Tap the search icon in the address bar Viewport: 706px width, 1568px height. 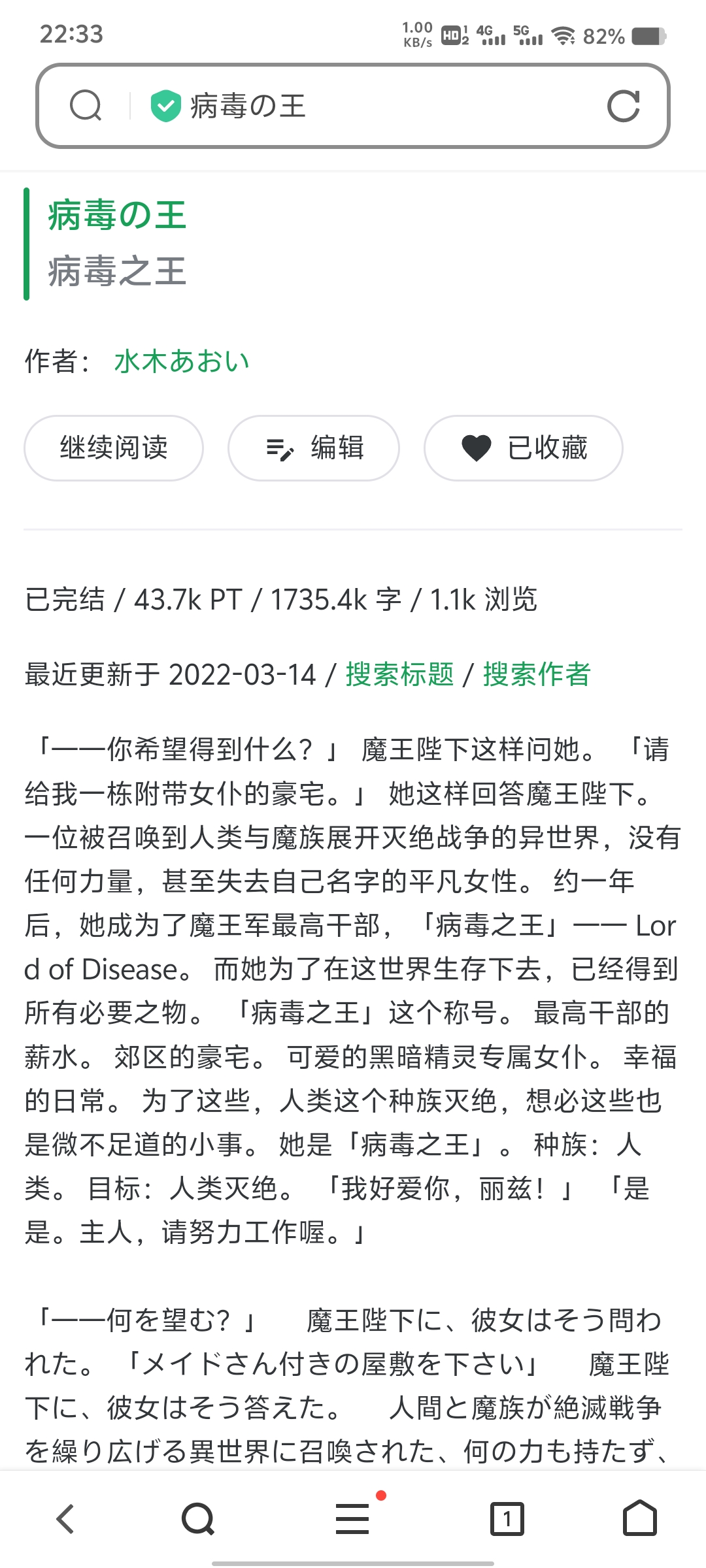point(86,106)
